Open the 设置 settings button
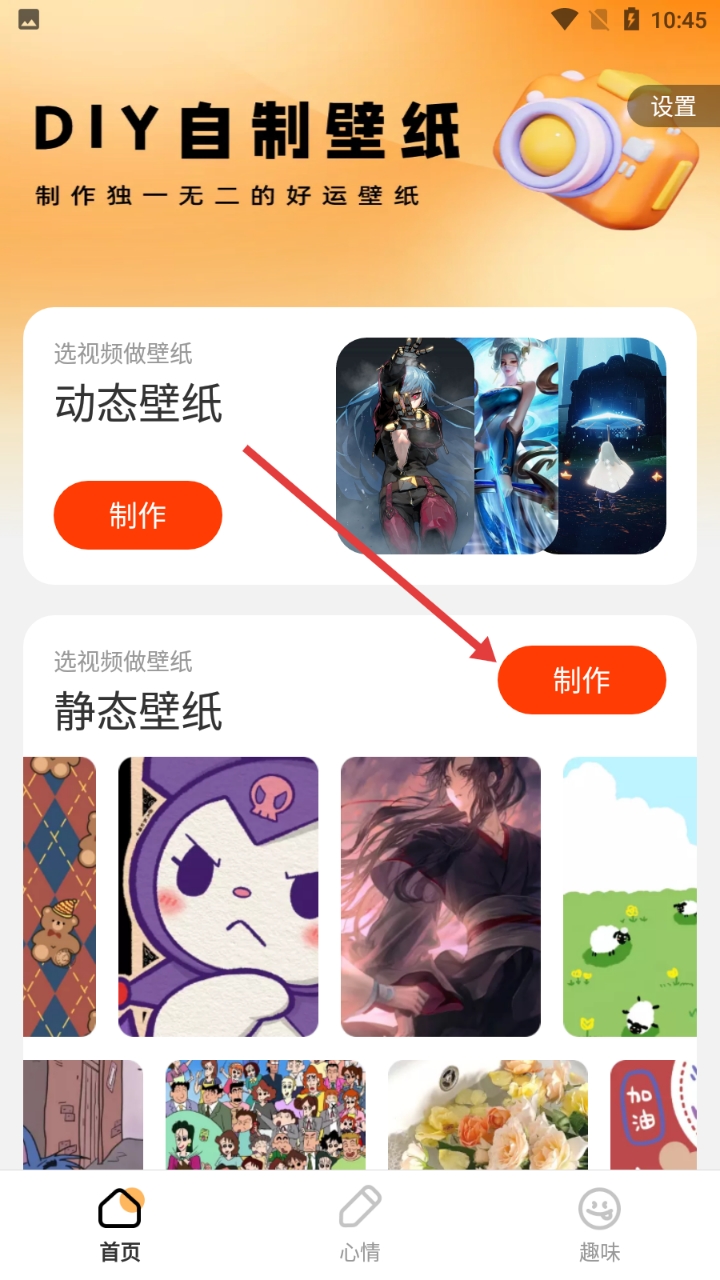Image resolution: width=720 pixels, height=1280 pixels. click(673, 107)
